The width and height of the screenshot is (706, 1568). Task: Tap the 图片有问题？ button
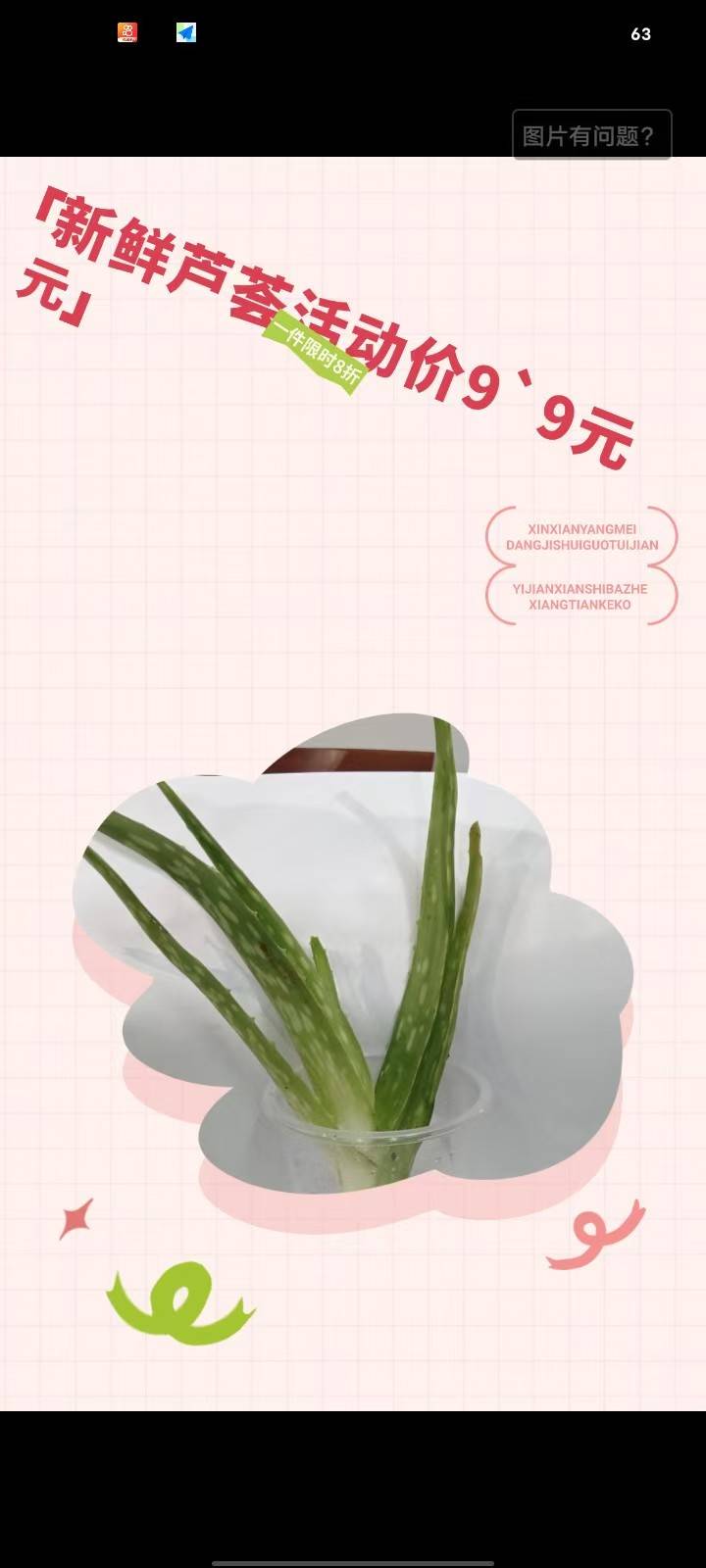pyautogui.click(x=591, y=135)
